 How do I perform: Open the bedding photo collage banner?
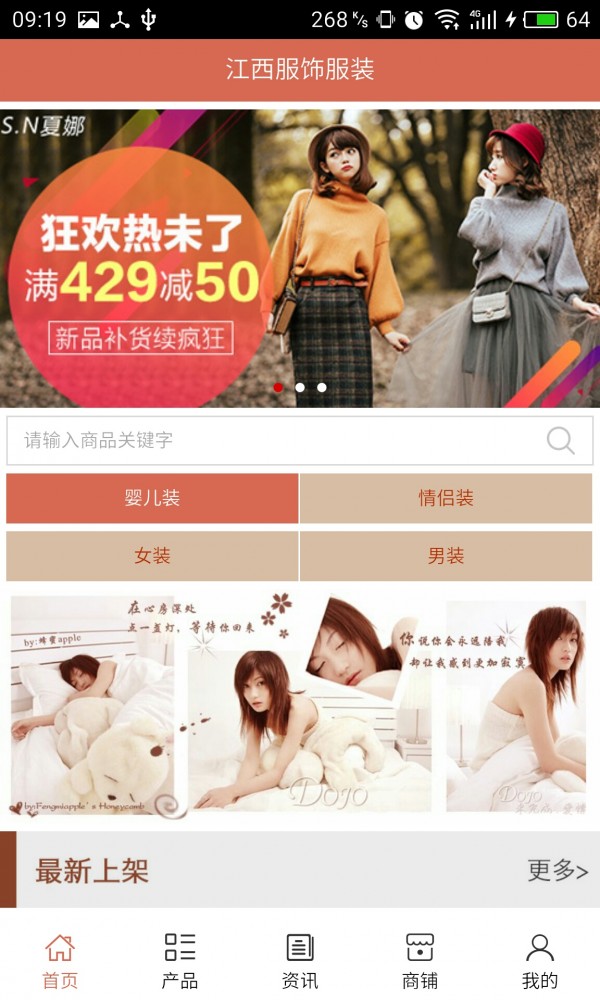coord(300,705)
